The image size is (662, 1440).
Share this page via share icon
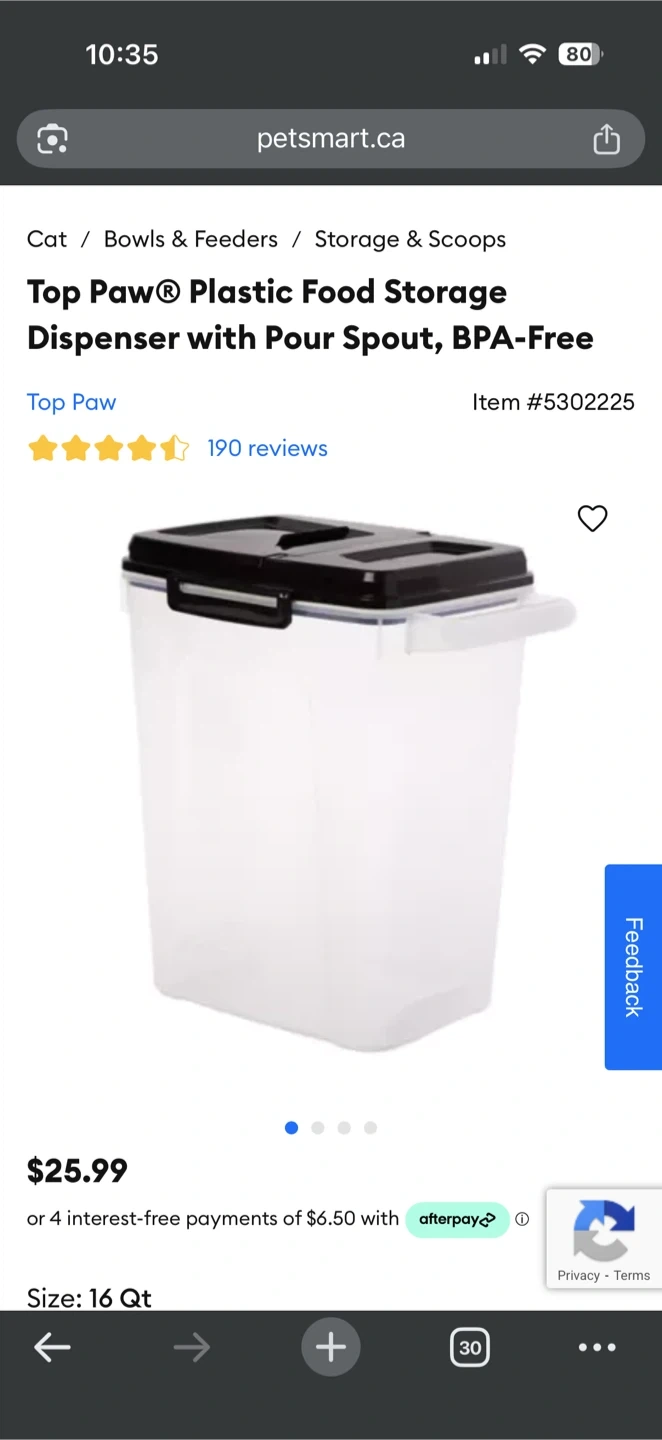click(x=606, y=139)
